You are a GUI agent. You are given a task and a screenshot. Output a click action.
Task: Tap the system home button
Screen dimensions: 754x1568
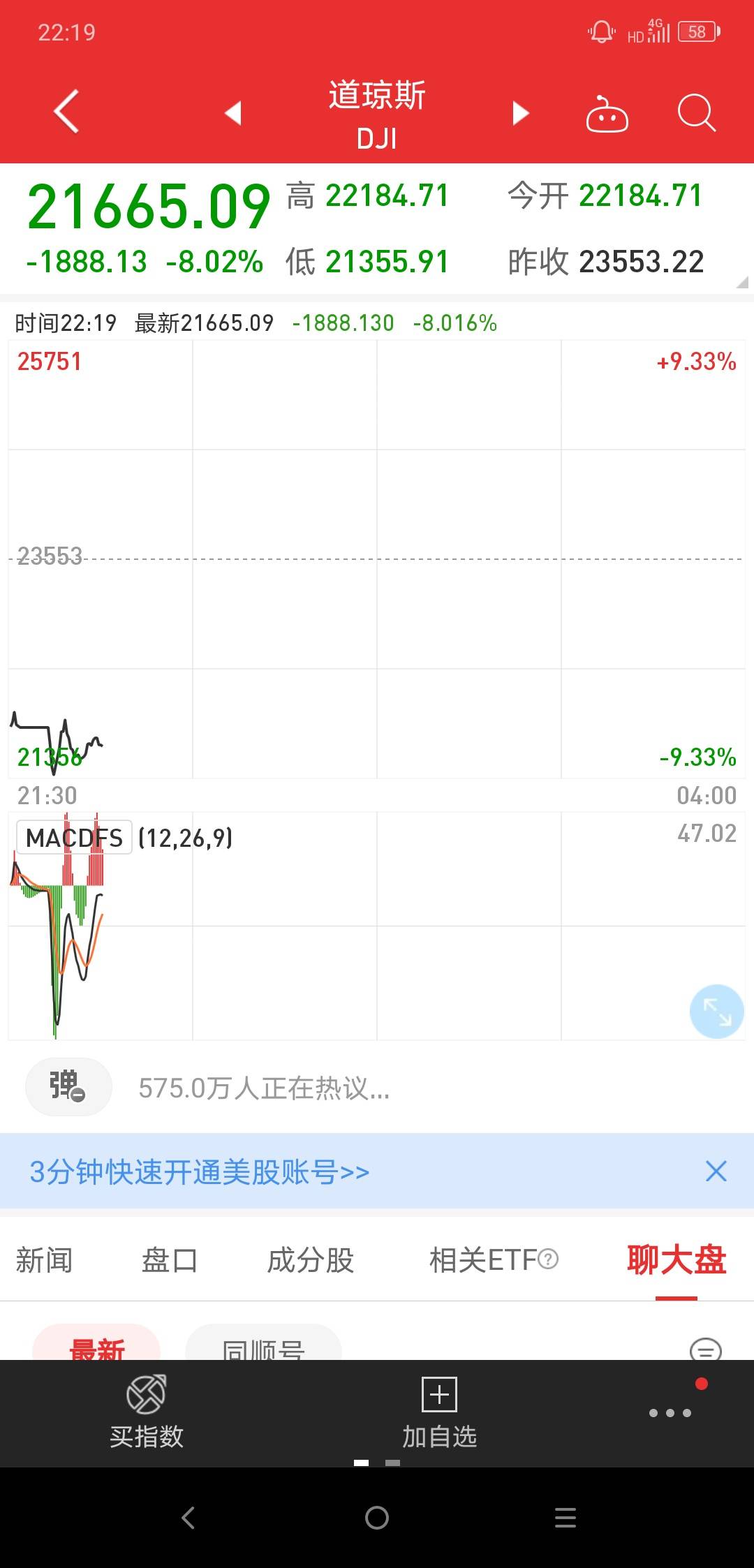tap(377, 1517)
